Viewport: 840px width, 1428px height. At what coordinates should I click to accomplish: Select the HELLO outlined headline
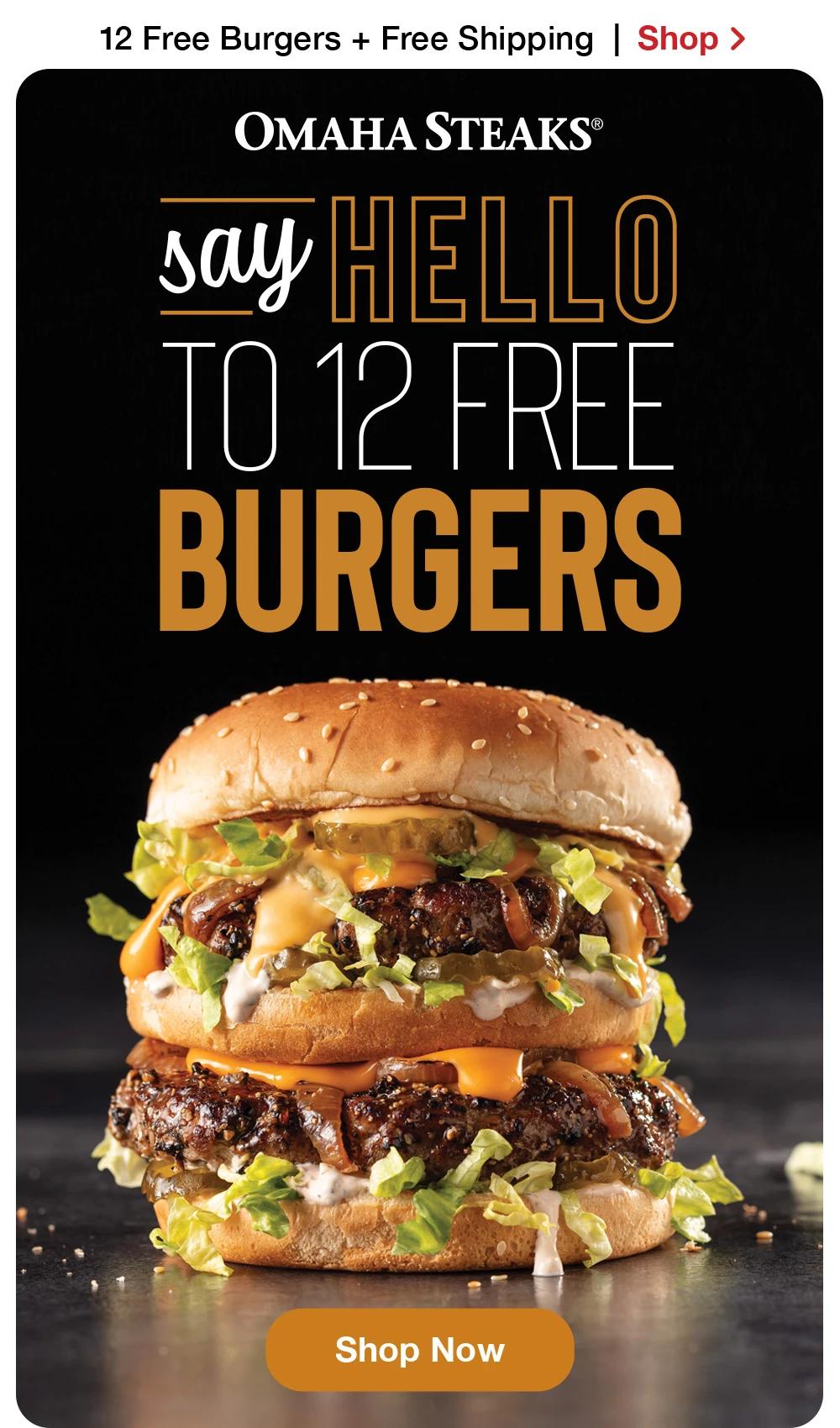[x=504, y=256]
